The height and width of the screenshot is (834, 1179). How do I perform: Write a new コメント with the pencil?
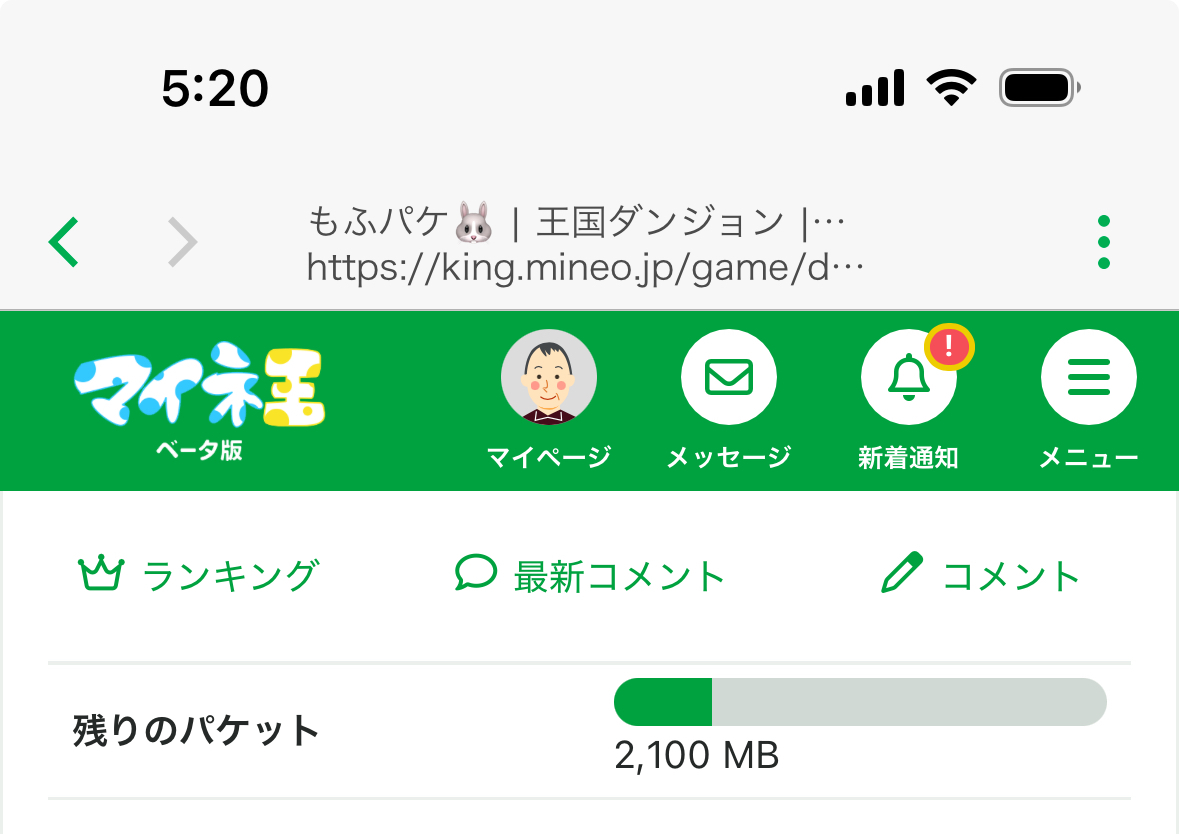980,576
